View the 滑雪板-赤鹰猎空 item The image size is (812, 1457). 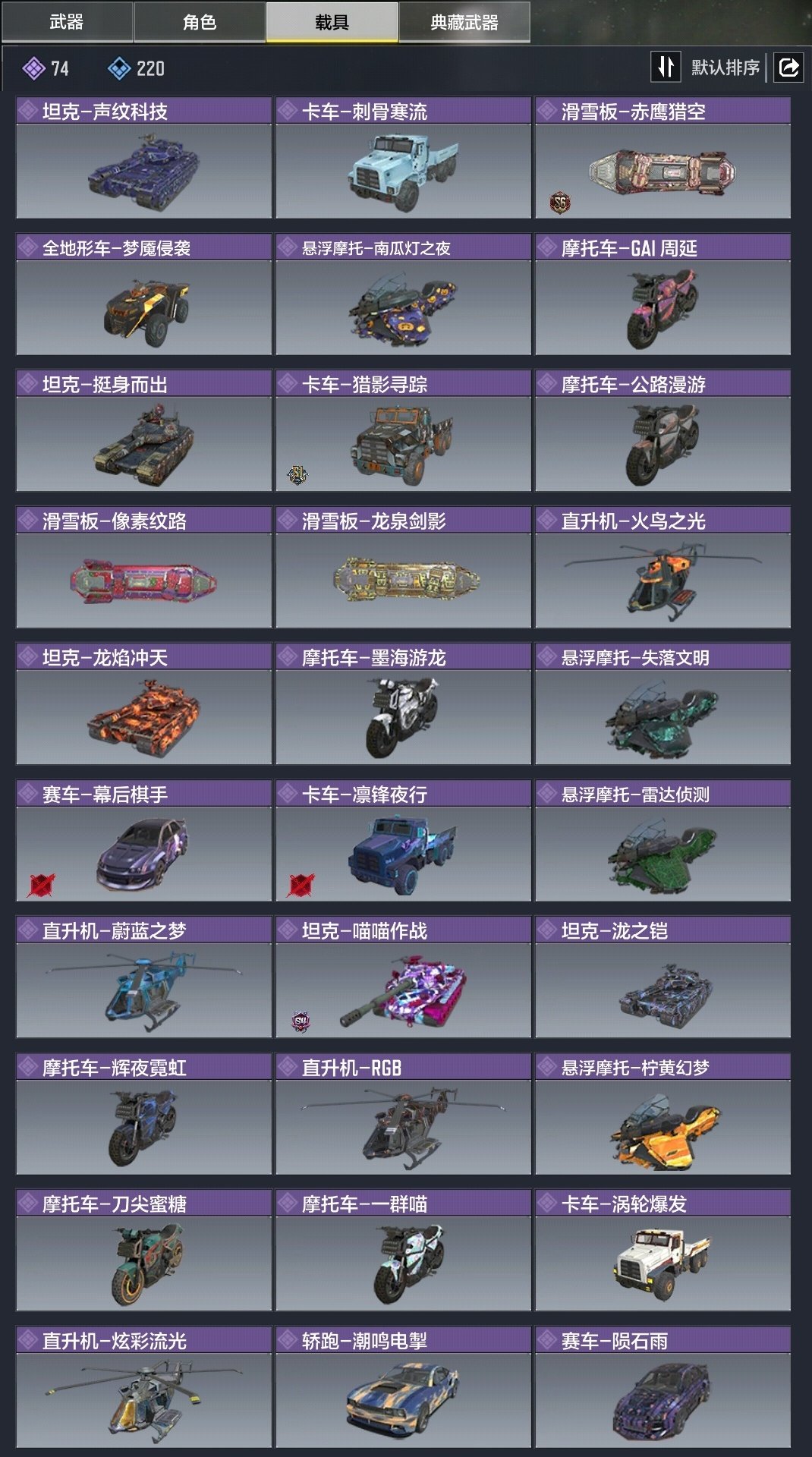663,158
